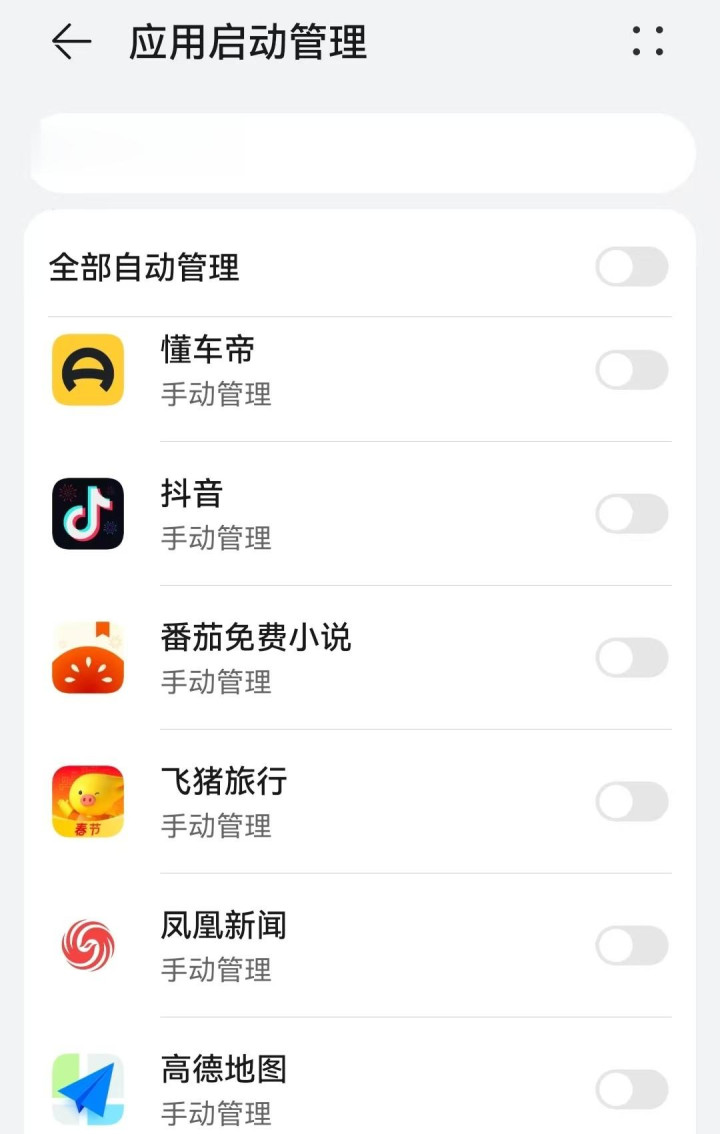Turn on 高德地图 auto-management
Screen dimensions: 720x1134
631,1090
